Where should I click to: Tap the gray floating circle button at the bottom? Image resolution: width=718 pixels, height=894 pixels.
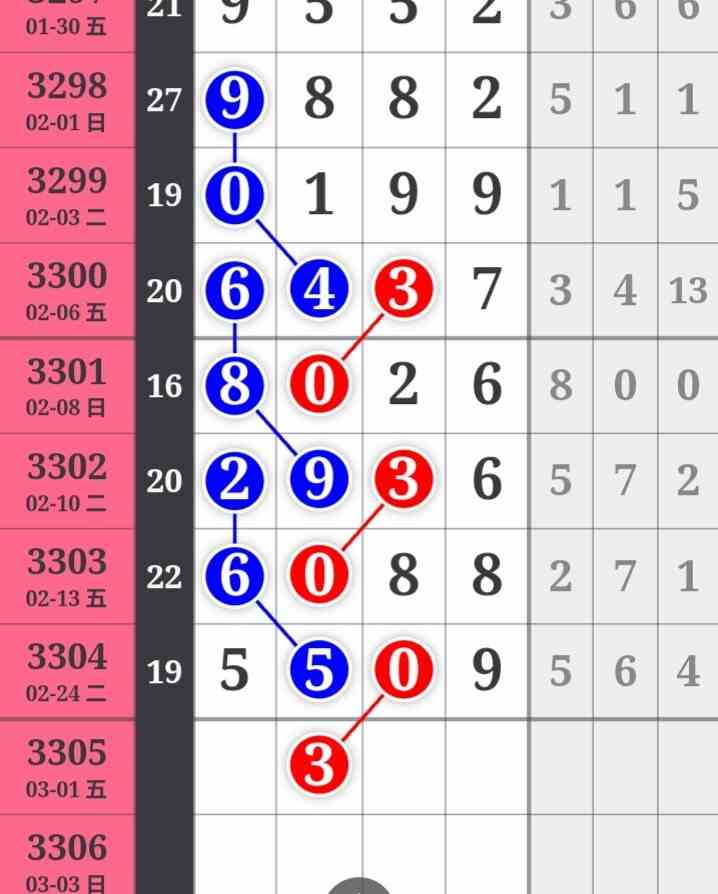(359, 888)
